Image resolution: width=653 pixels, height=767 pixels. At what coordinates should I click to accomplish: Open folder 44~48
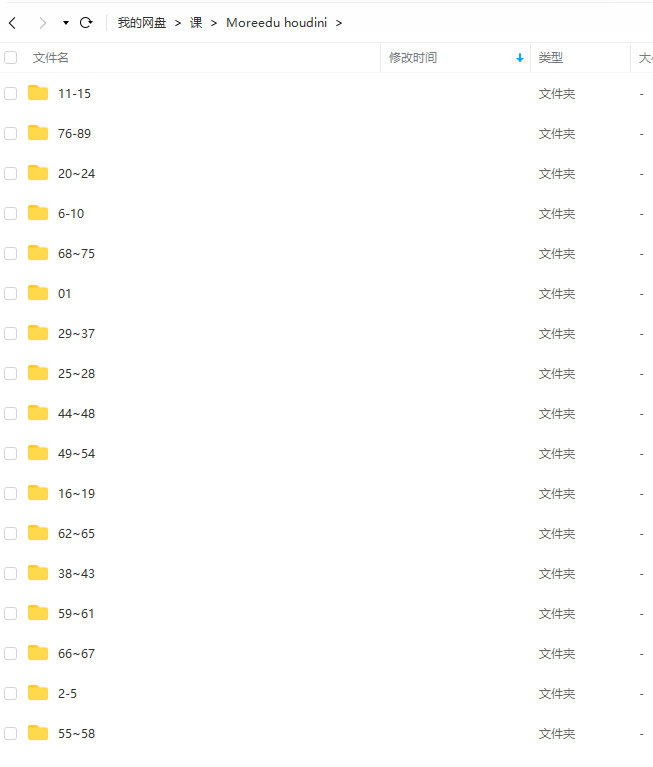pos(76,413)
